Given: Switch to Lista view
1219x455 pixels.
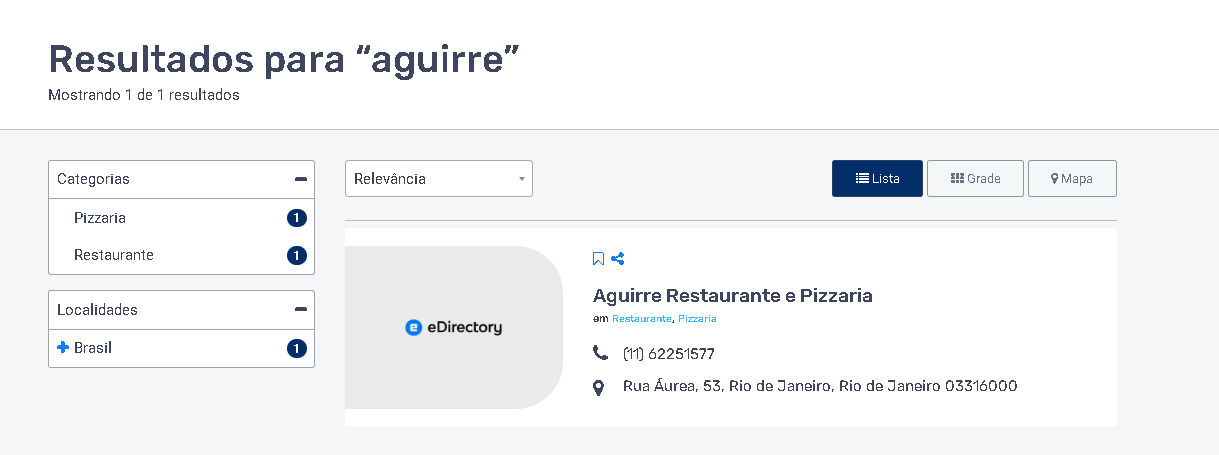Looking at the screenshot, I should point(877,179).
